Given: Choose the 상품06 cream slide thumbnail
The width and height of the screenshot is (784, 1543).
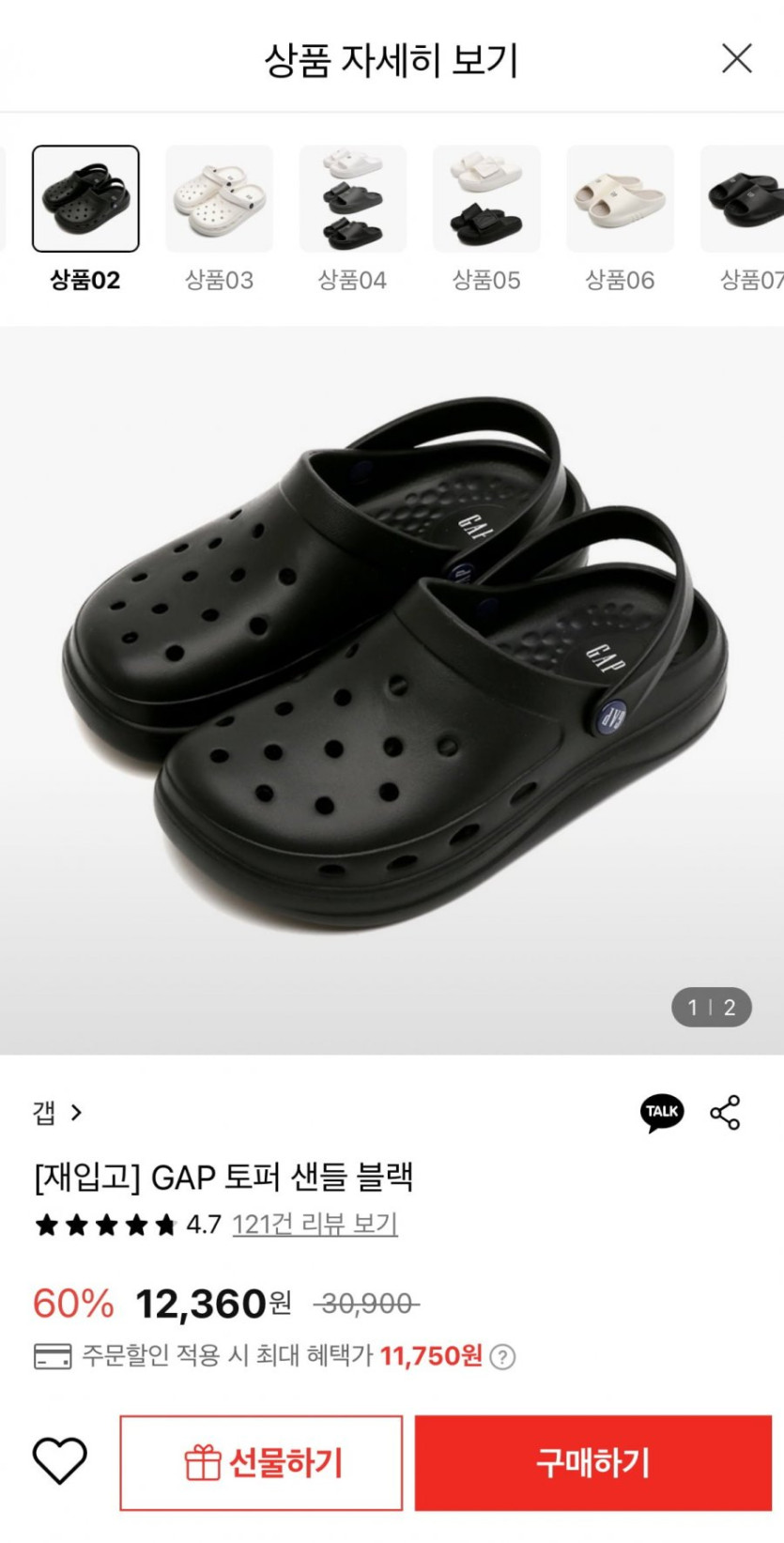Looking at the screenshot, I should (620, 199).
